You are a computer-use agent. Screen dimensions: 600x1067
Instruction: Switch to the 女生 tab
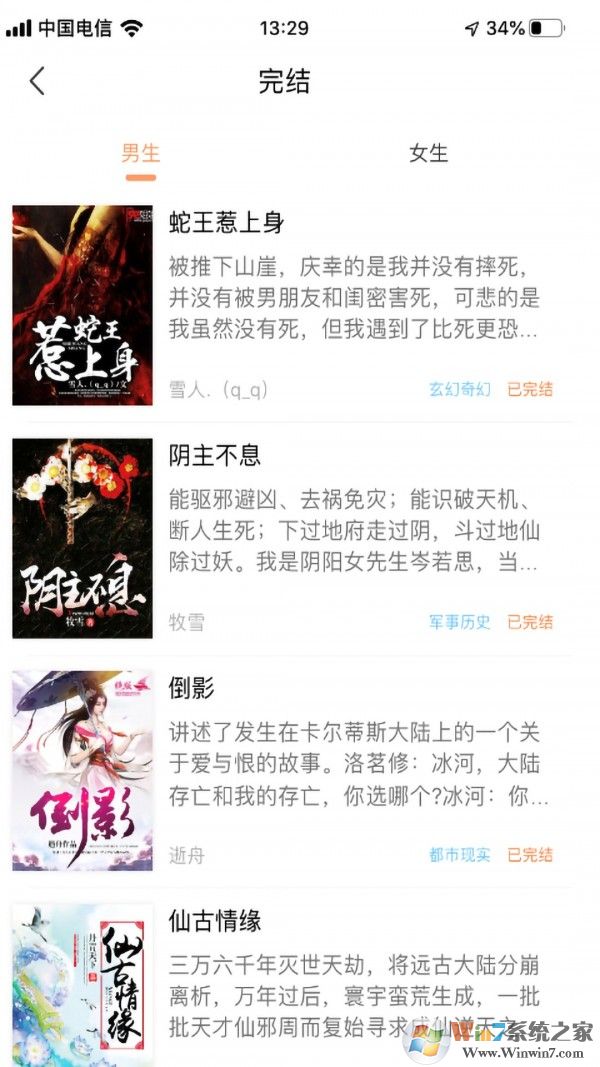(x=428, y=154)
